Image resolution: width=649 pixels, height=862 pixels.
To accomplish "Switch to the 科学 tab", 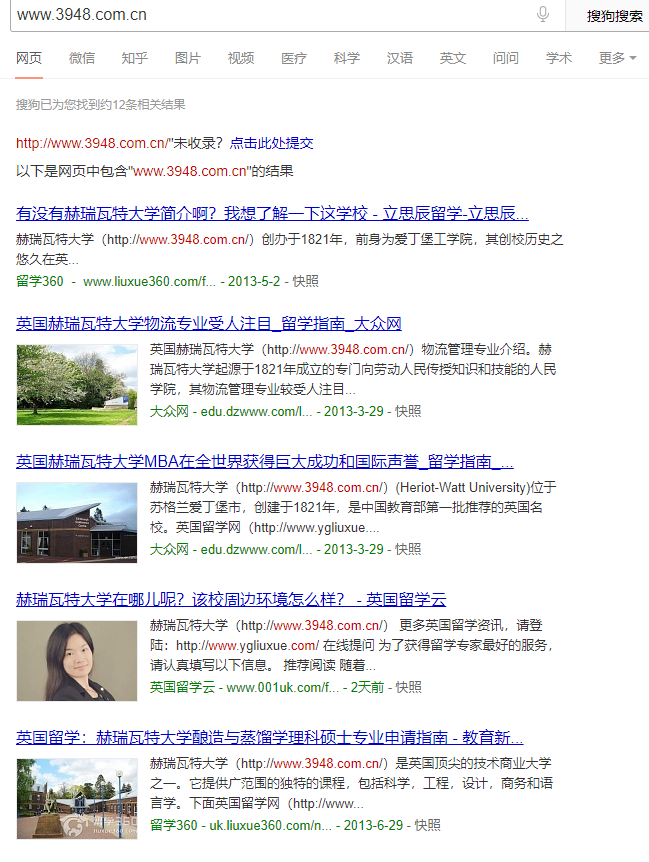I will click(x=347, y=58).
